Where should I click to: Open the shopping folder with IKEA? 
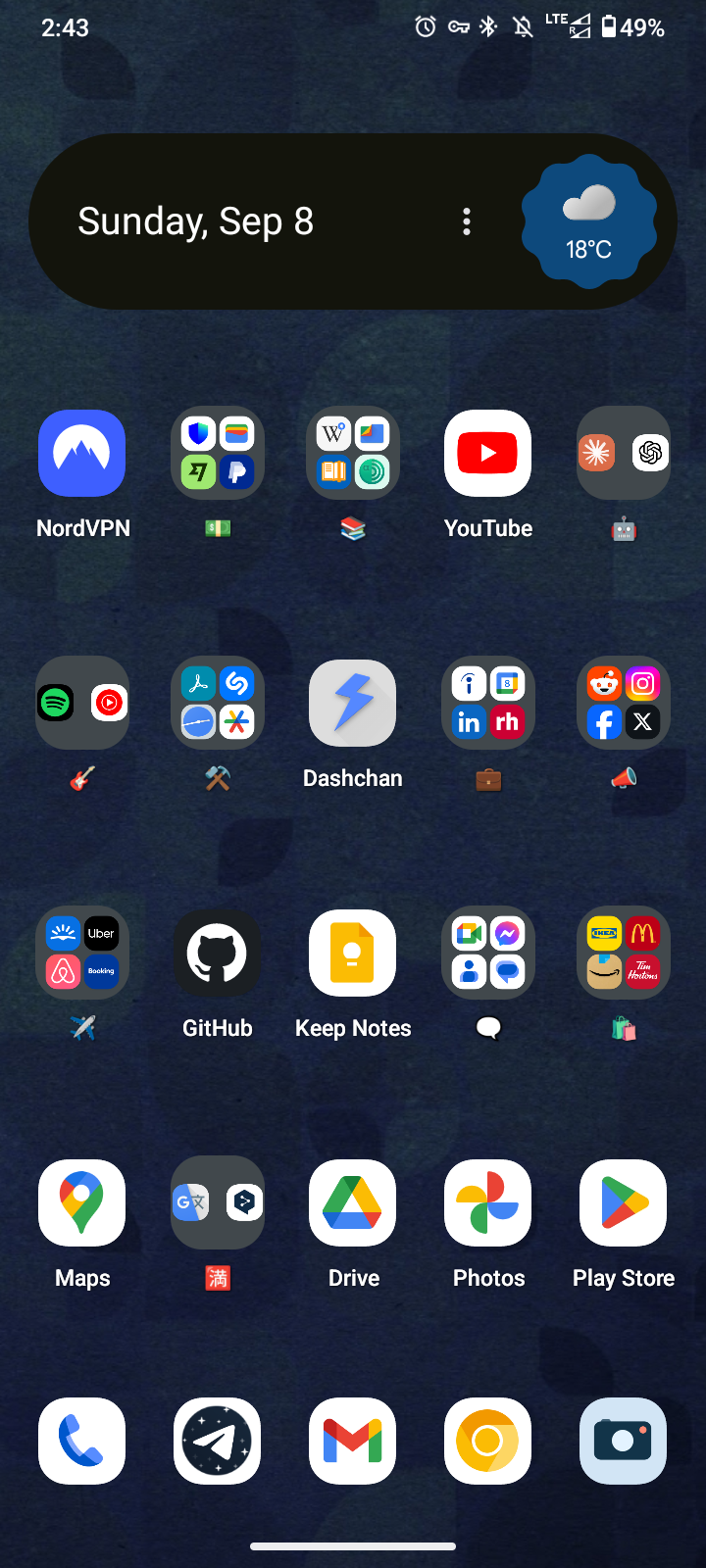623,954
